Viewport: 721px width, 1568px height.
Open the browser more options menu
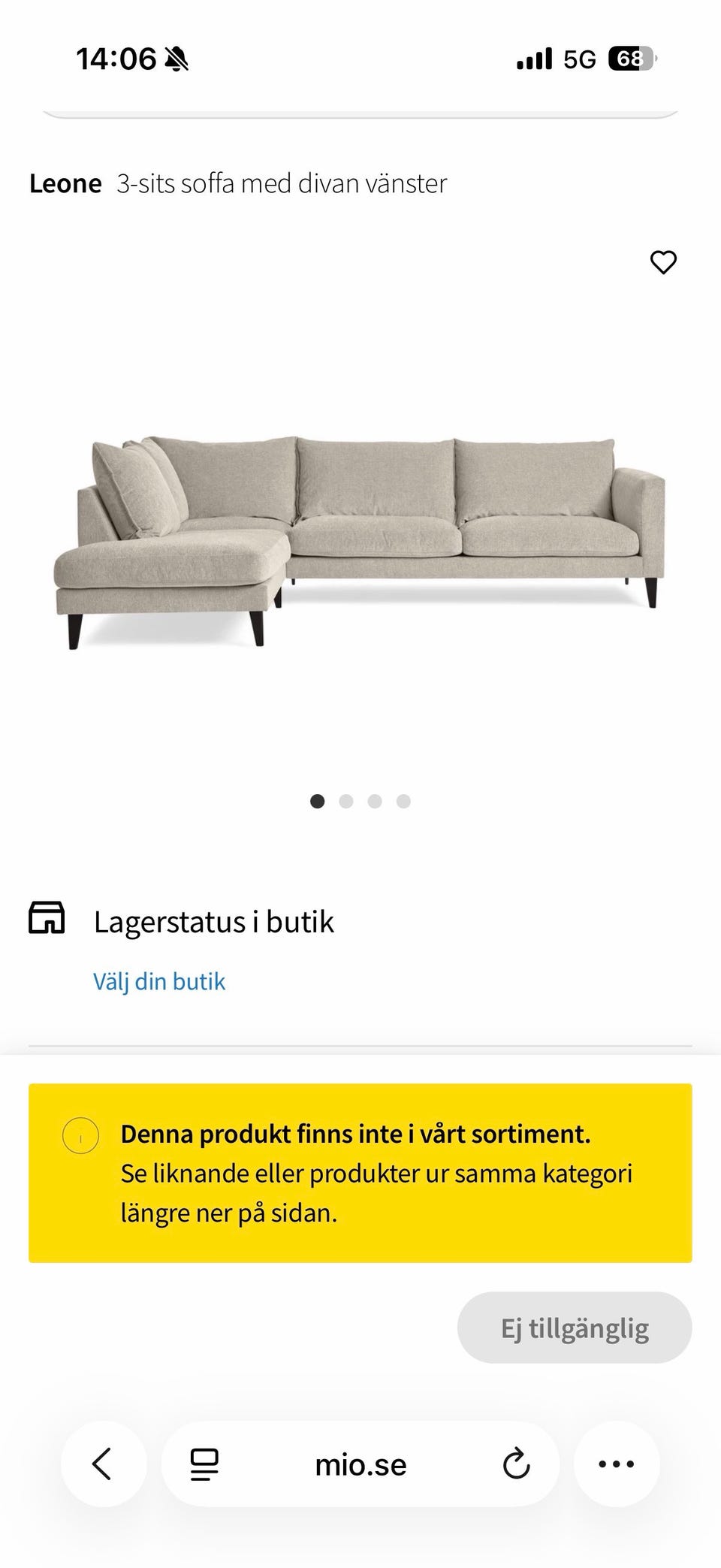click(617, 1464)
